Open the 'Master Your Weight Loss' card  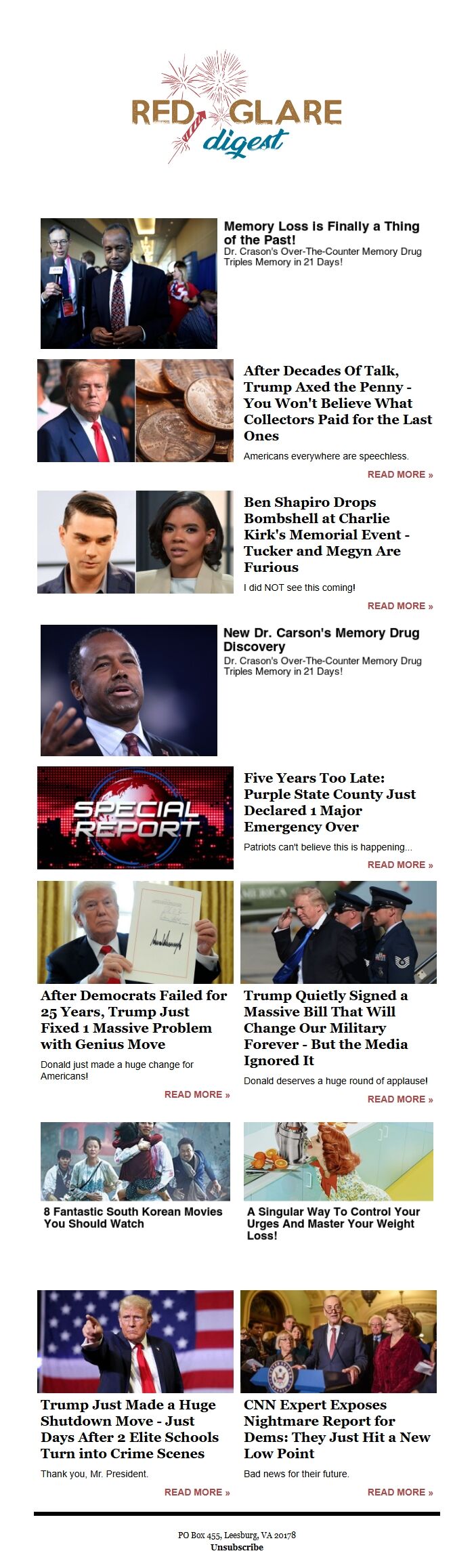(333, 1222)
